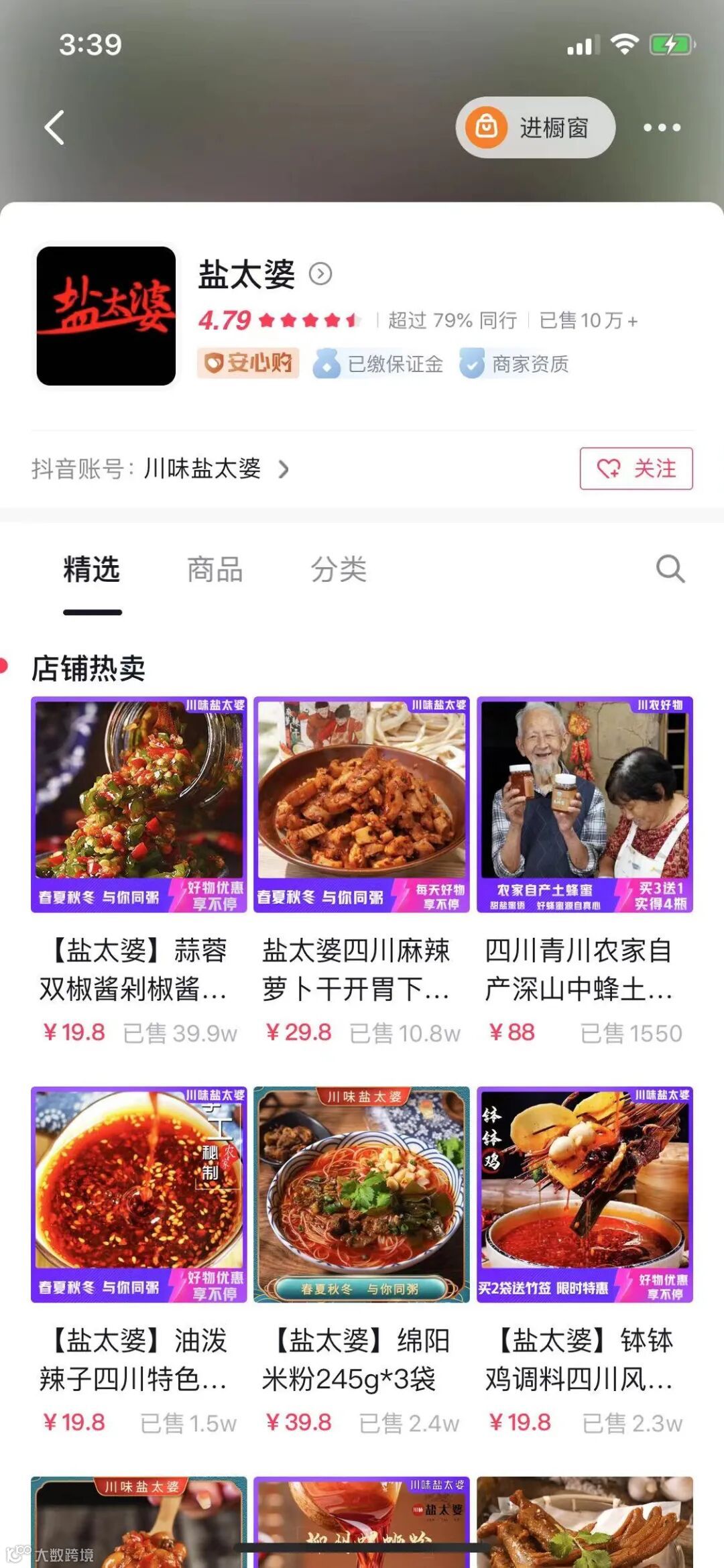View the 绵阳米粉245g*3袋 product
Screen dimensions: 724x1568
[361, 1195]
